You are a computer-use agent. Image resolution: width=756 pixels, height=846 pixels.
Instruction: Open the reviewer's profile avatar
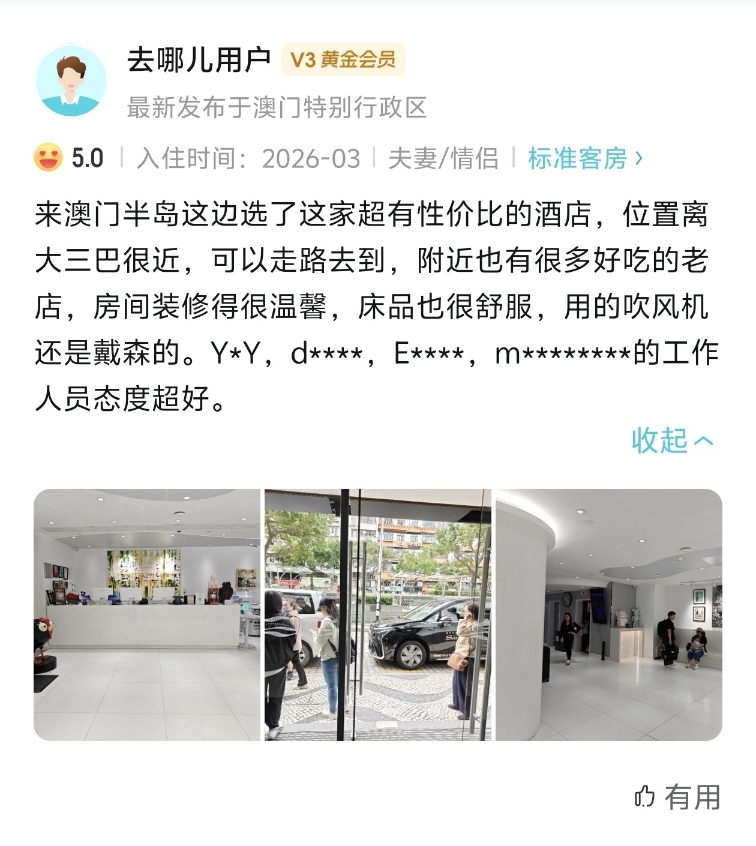click(x=71, y=81)
